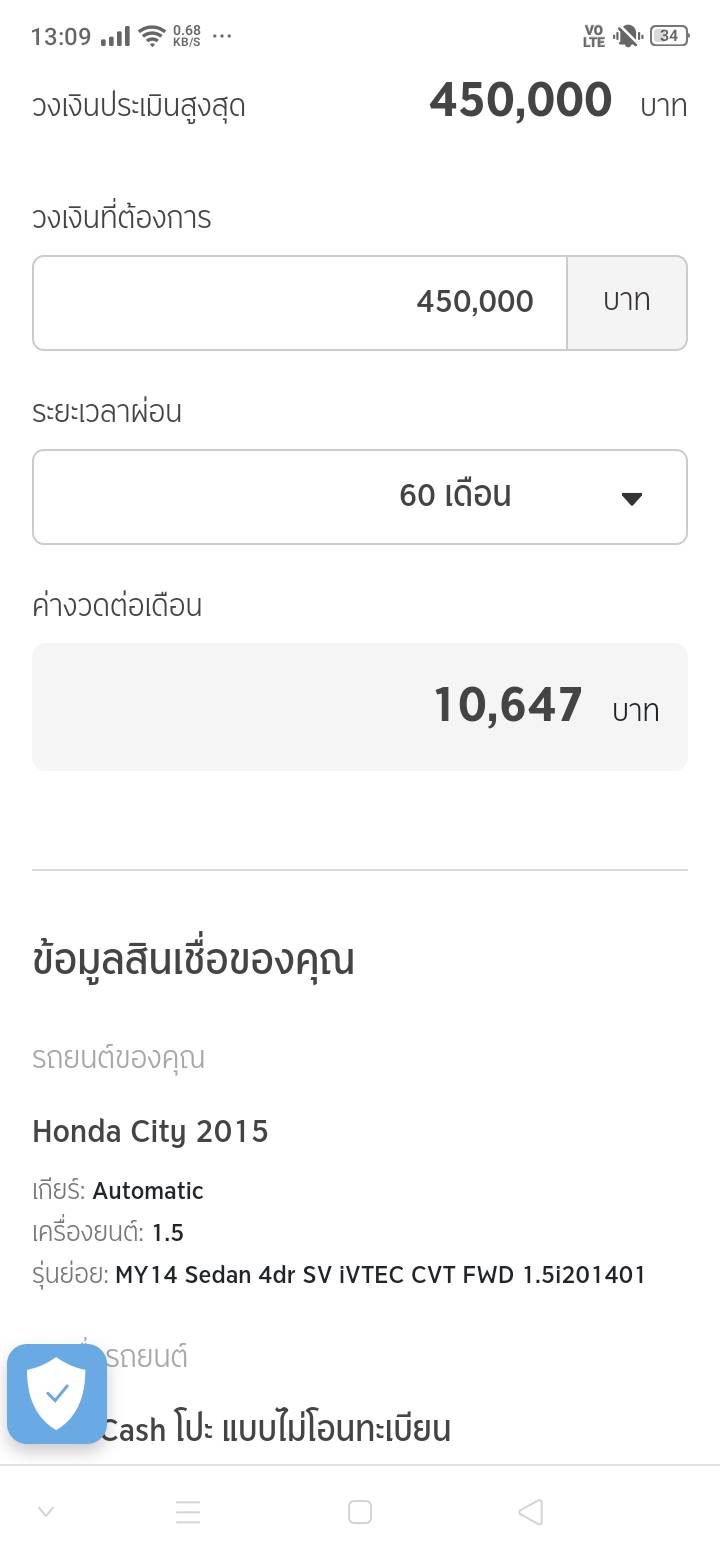This screenshot has height=1560, width=720.
Task: Go back with the system back button
Action: pos(531,1512)
